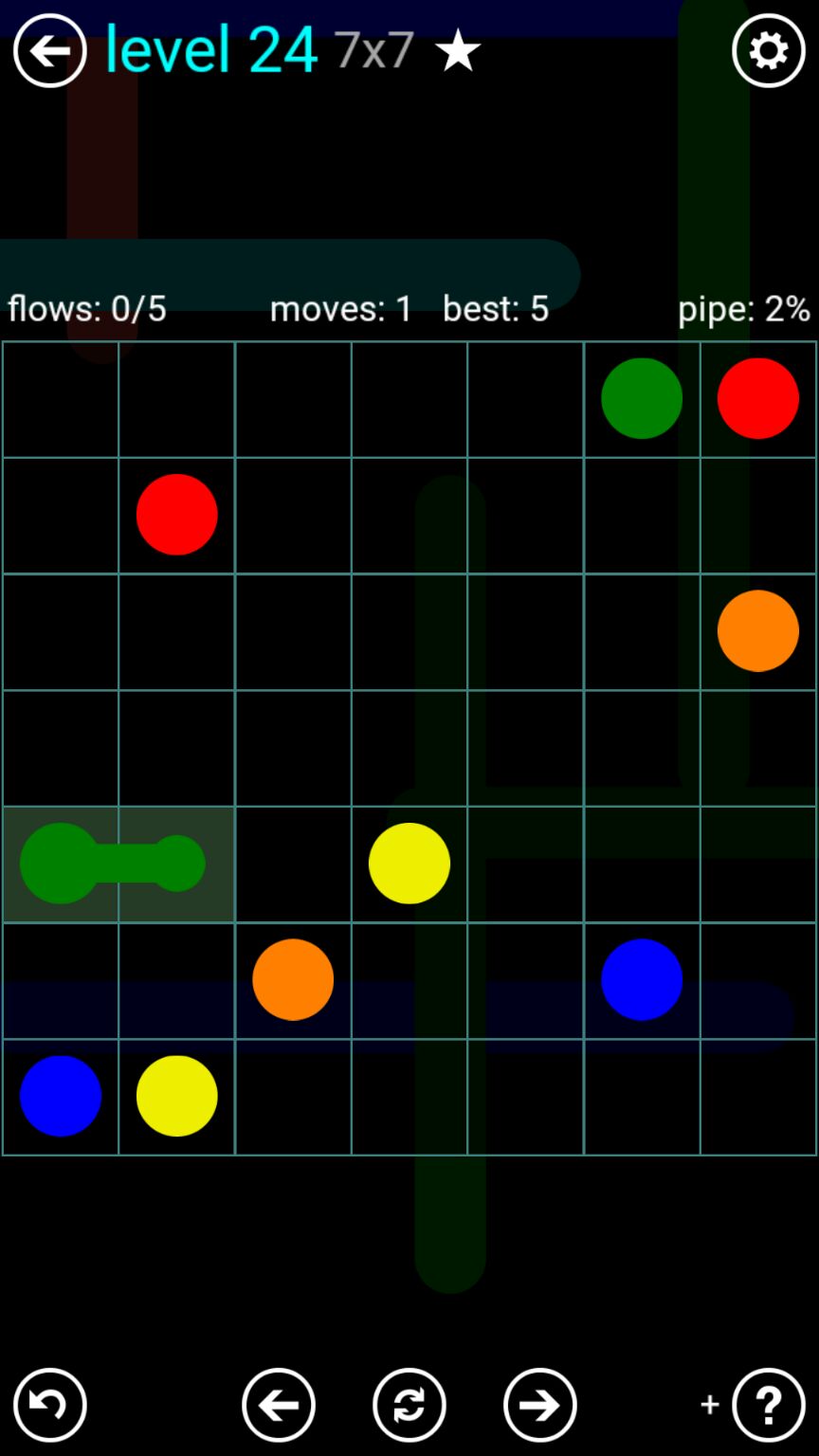Select the red dot in second row

pyautogui.click(x=177, y=515)
